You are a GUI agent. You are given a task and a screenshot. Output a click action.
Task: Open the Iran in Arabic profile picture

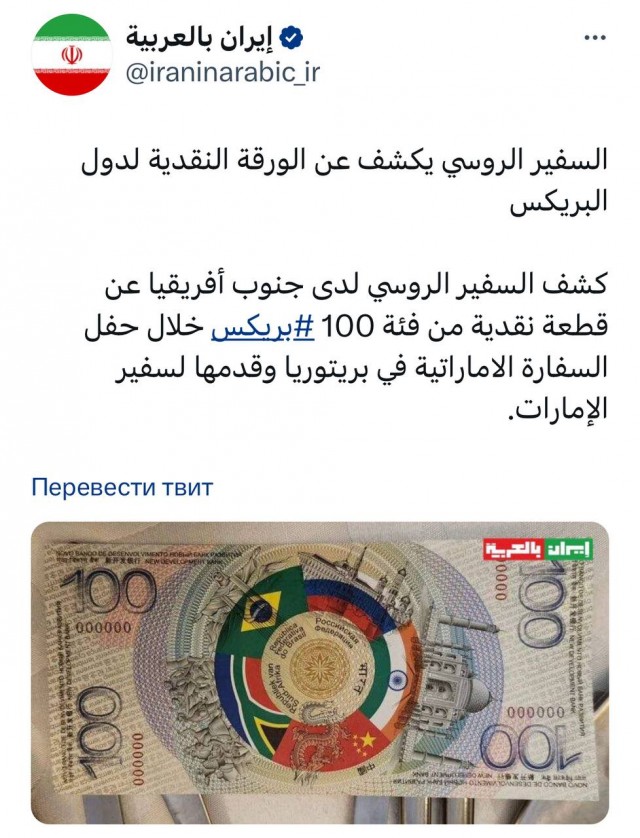point(72,55)
